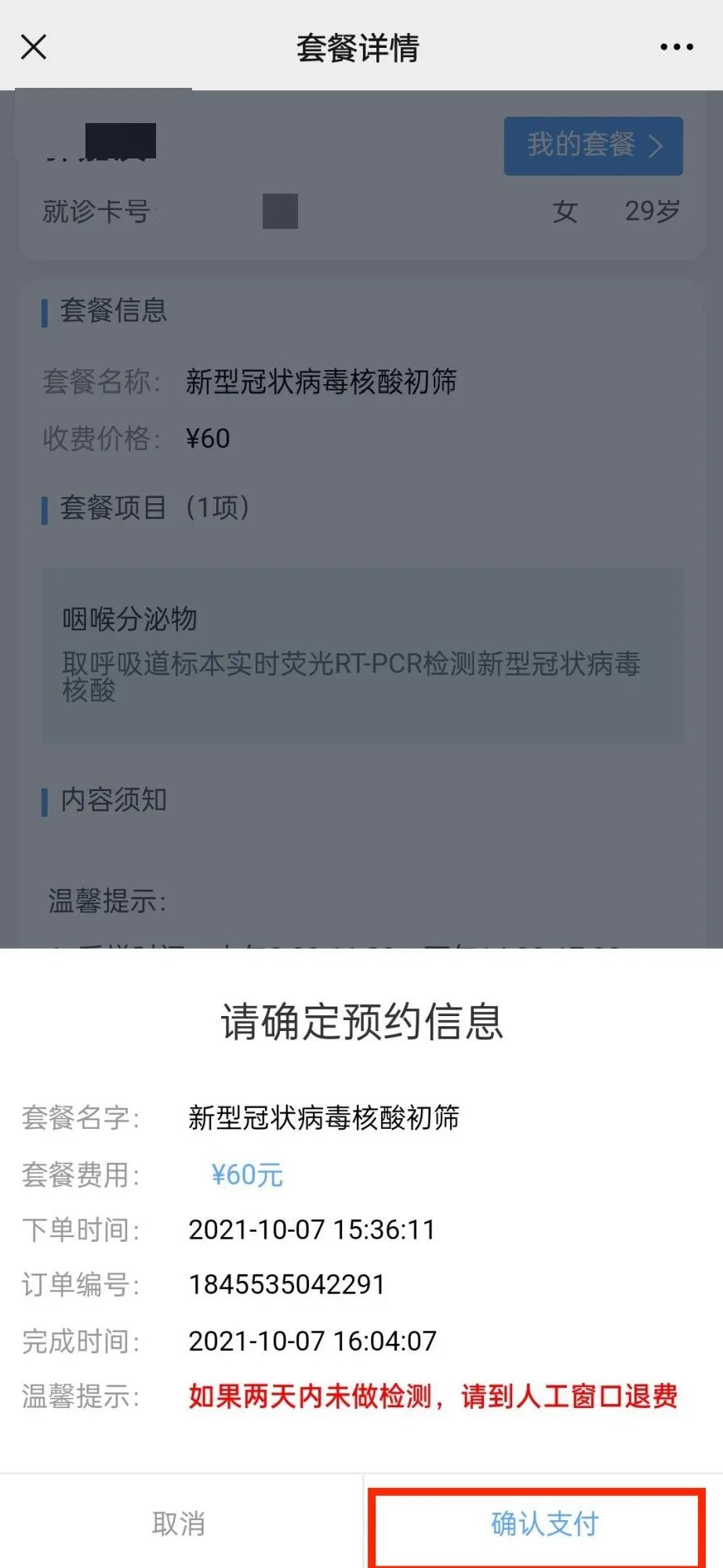Open the three-dot more options menu
This screenshot has width=723, height=1568.
tap(676, 47)
